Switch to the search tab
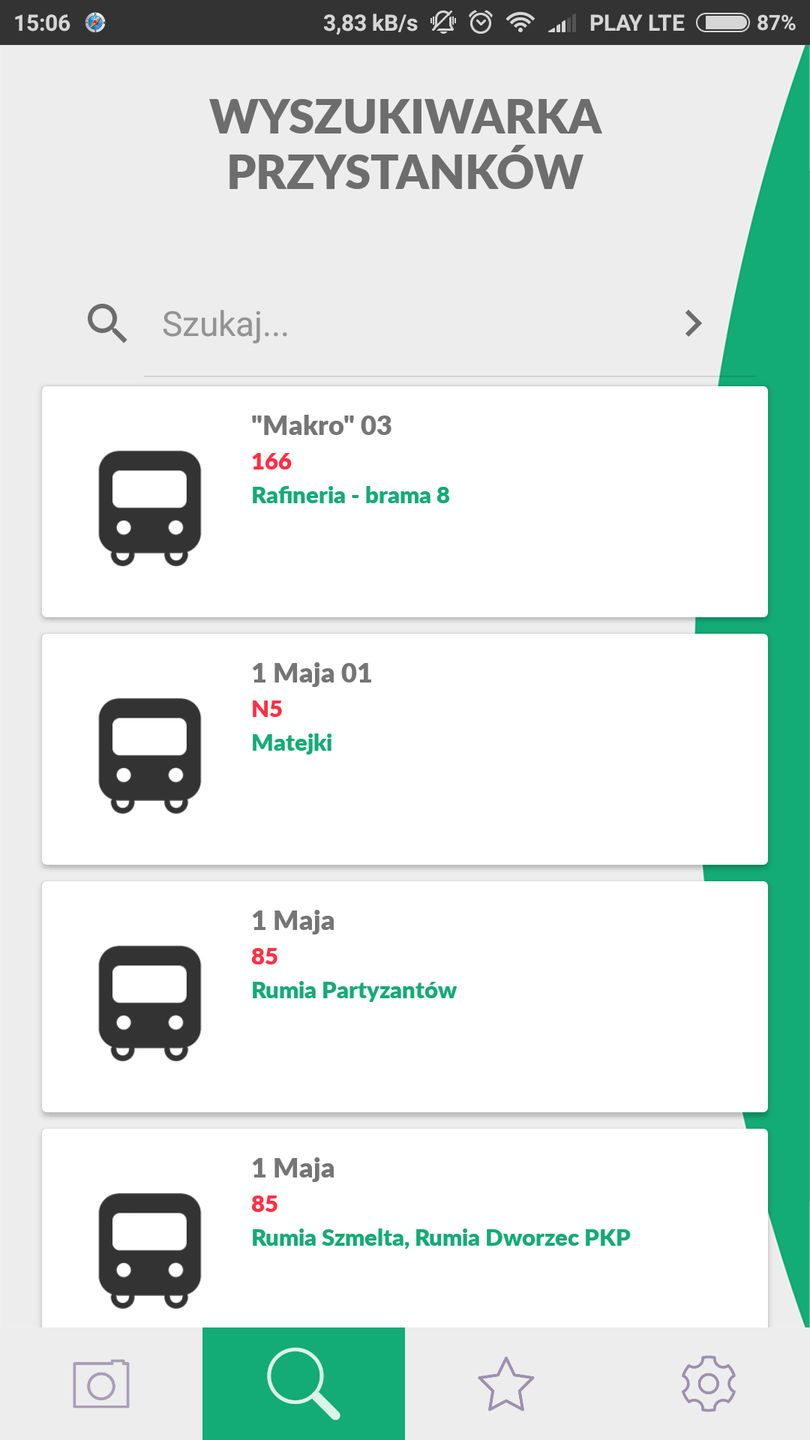This screenshot has width=810, height=1440. [304, 1384]
